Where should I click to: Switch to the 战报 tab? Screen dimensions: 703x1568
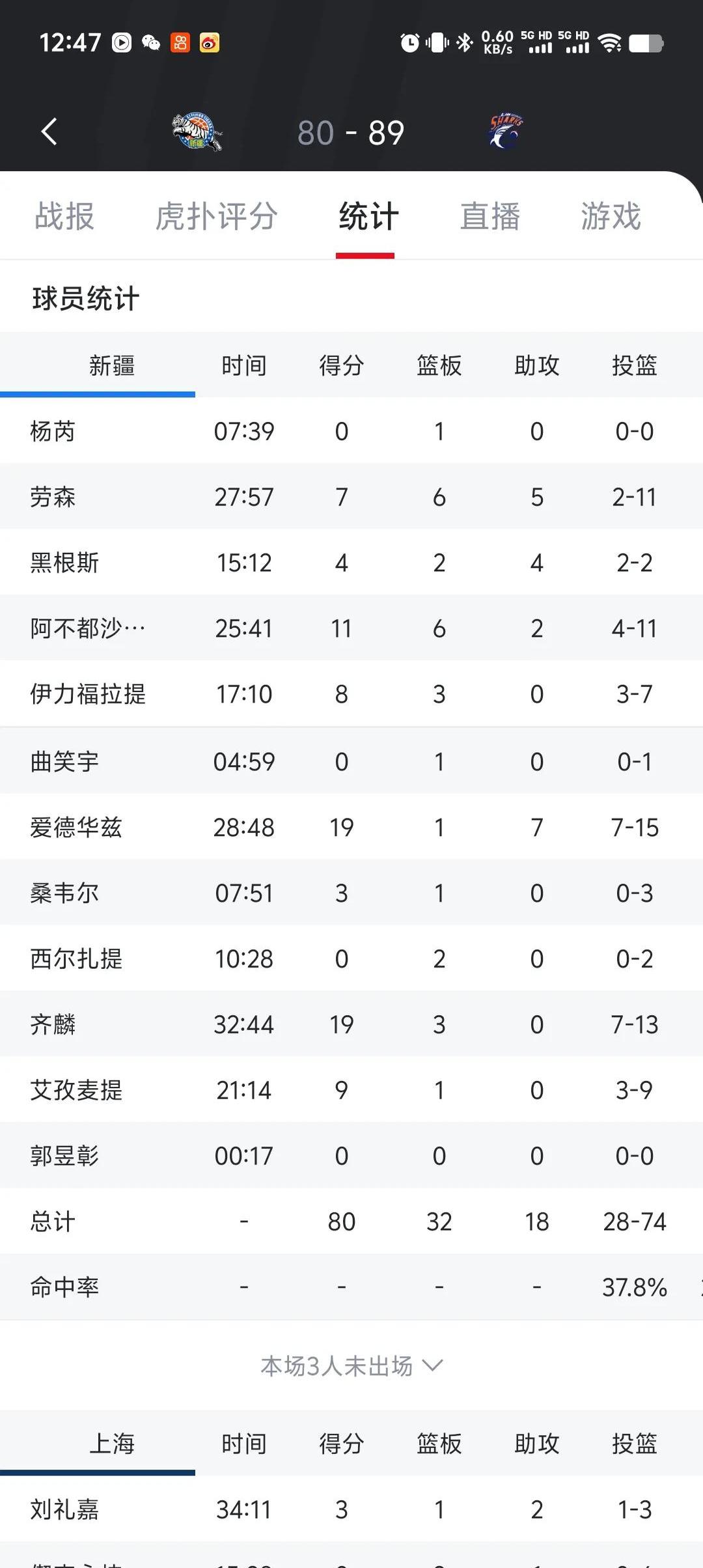pos(64,217)
